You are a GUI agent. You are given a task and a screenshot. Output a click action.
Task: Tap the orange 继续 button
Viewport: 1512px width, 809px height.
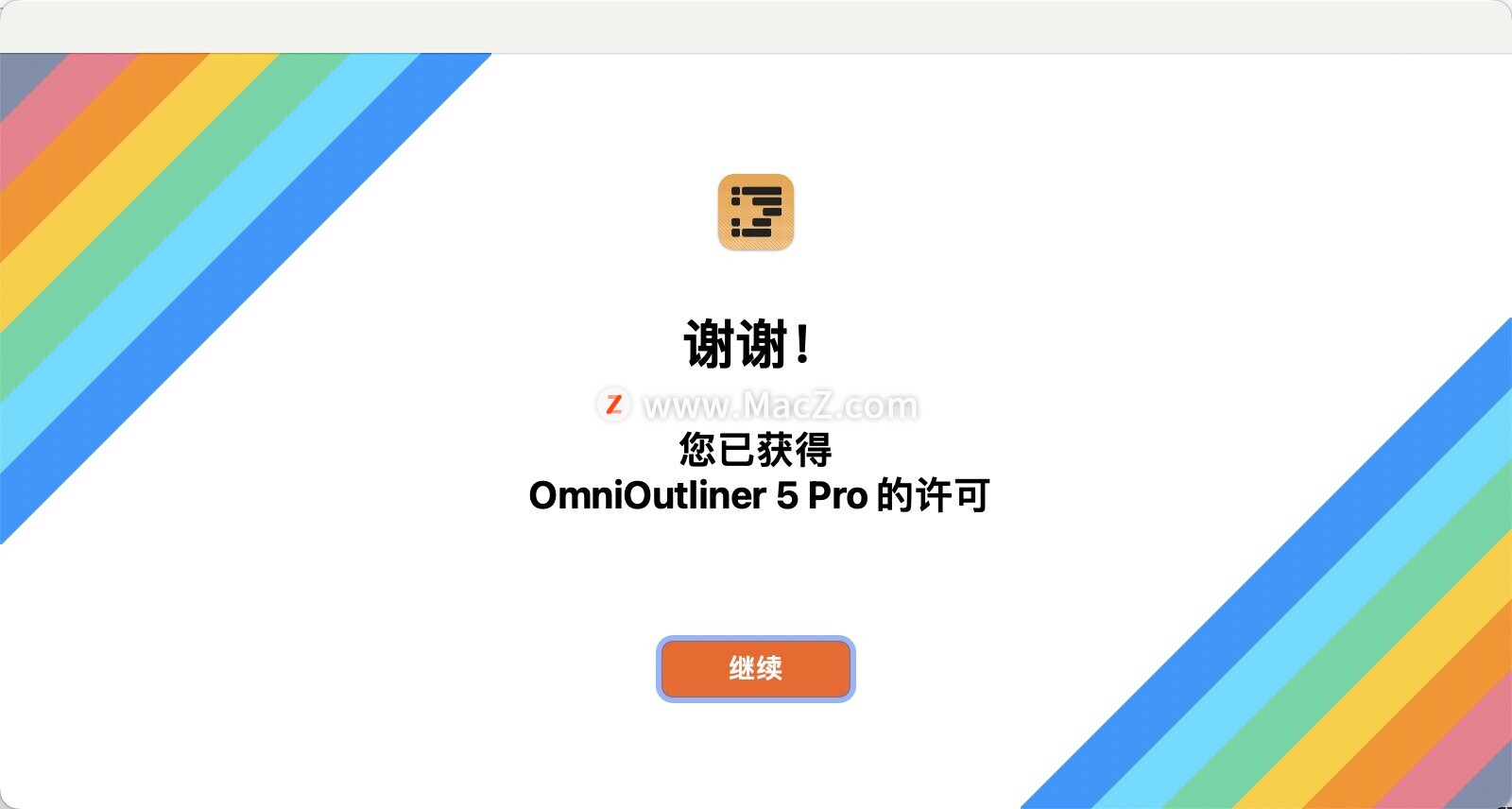[755, 668]
